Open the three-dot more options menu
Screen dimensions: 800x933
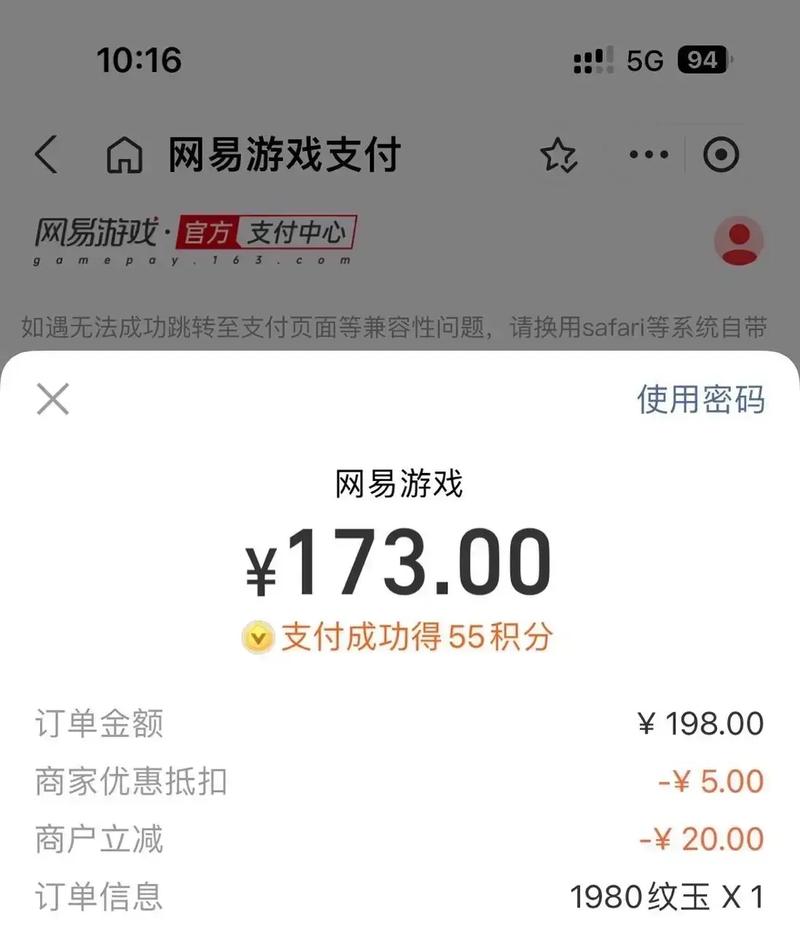pos(649,155)
